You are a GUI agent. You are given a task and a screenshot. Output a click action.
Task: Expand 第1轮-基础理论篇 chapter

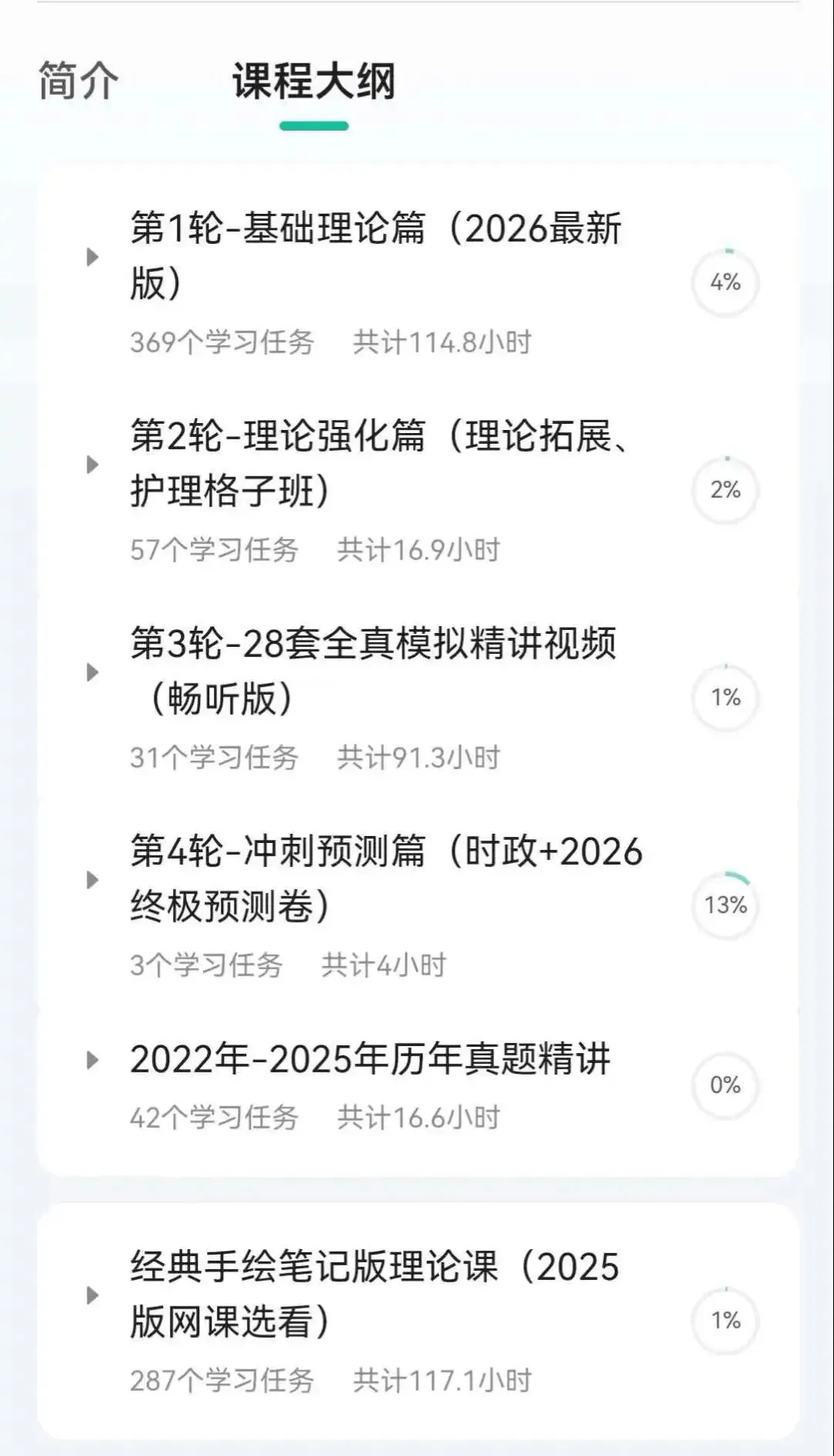(93, 257)
